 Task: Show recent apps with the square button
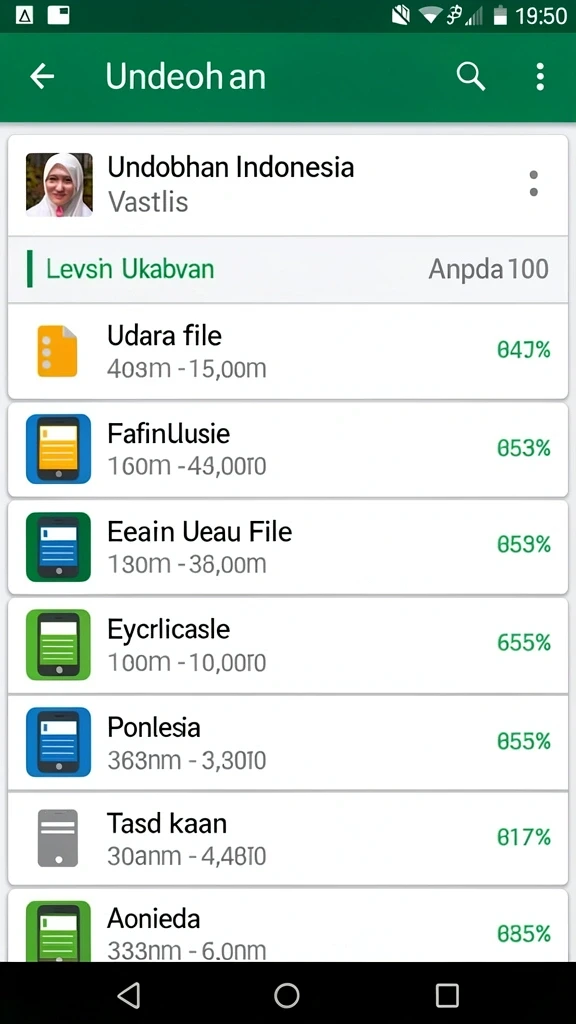(447, 995)
